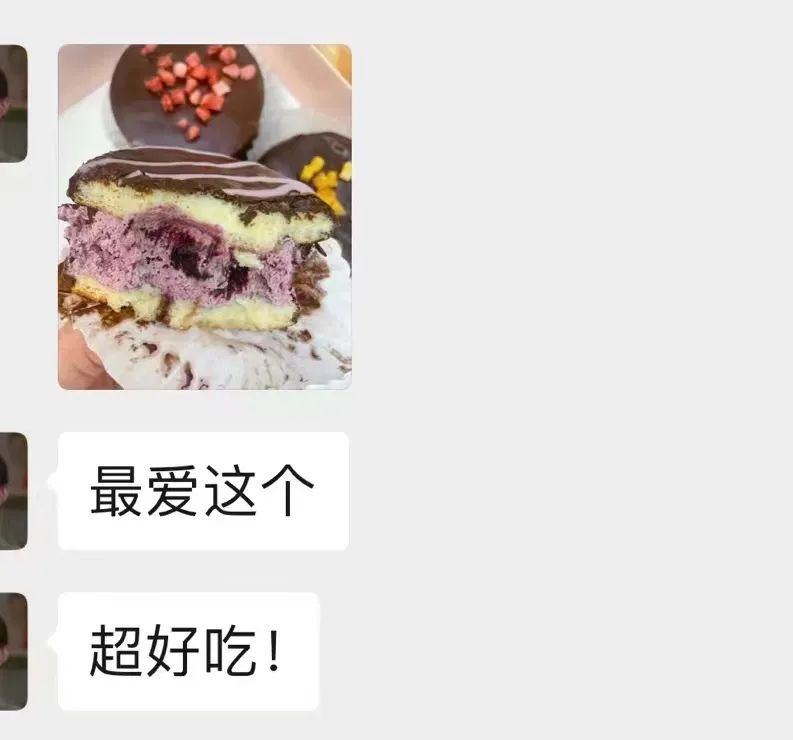Open sender's avatar beside the cake photo

coord(12,103)
